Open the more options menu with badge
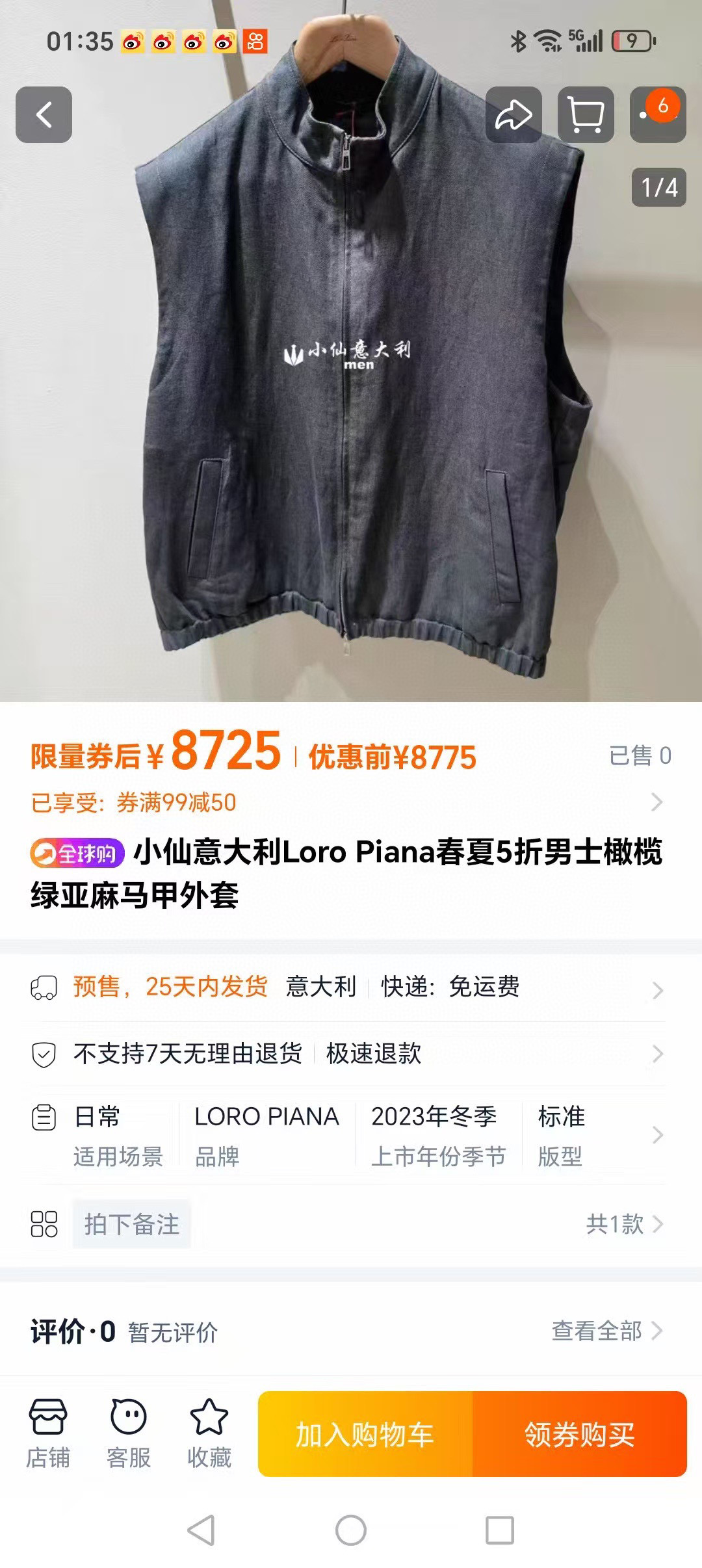The height and width of the screenshot is (1568, 702). pos(657,115)
